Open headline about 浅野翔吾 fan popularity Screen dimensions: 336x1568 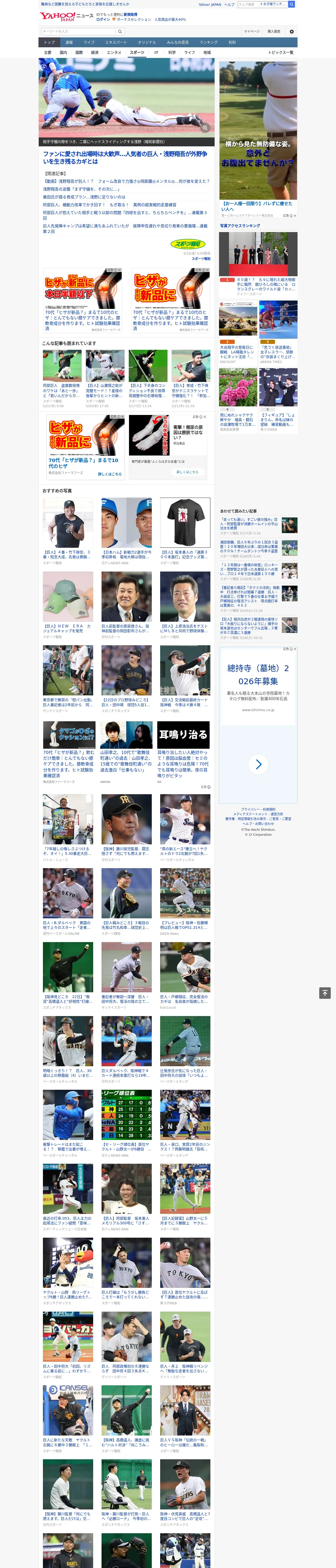tap(125, 158)
